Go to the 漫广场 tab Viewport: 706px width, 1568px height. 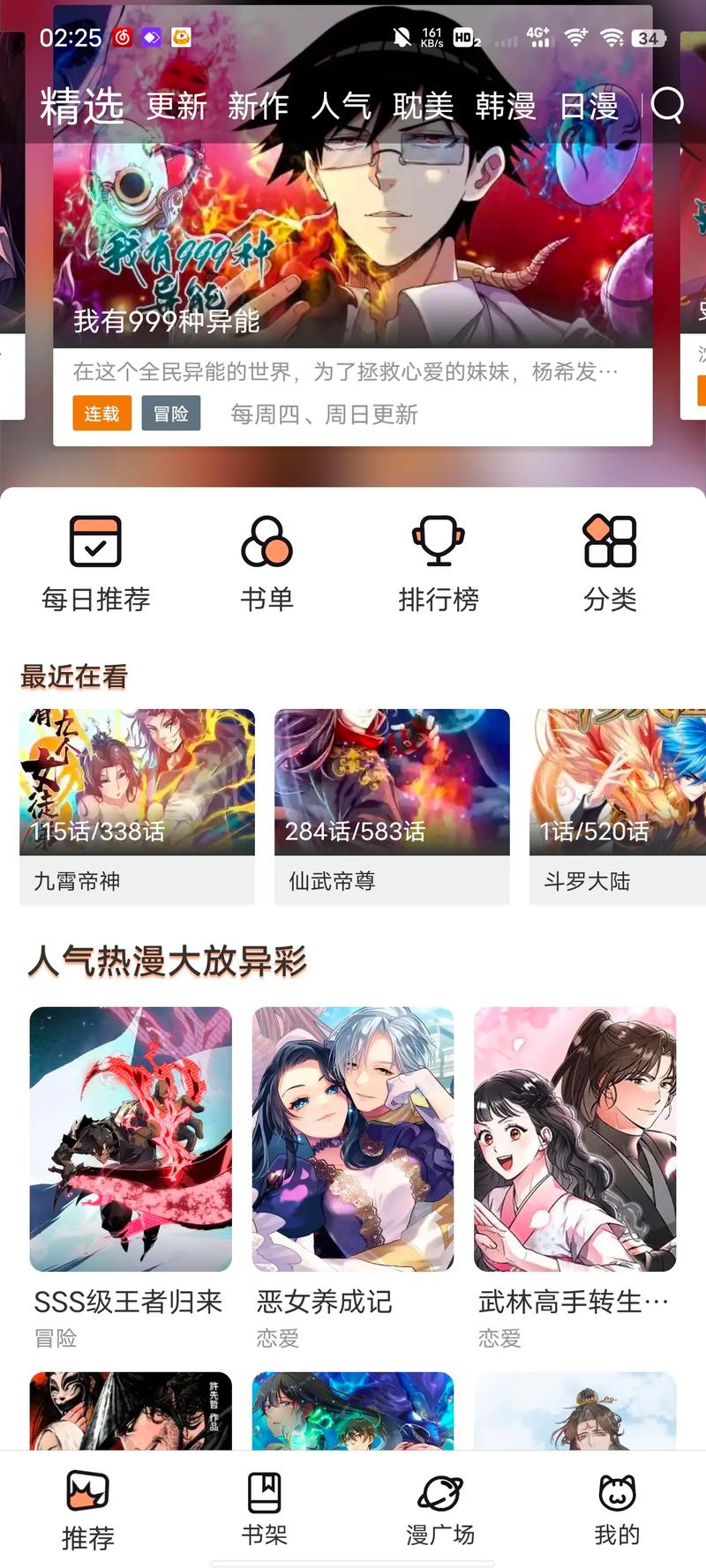pos(440,1509)
